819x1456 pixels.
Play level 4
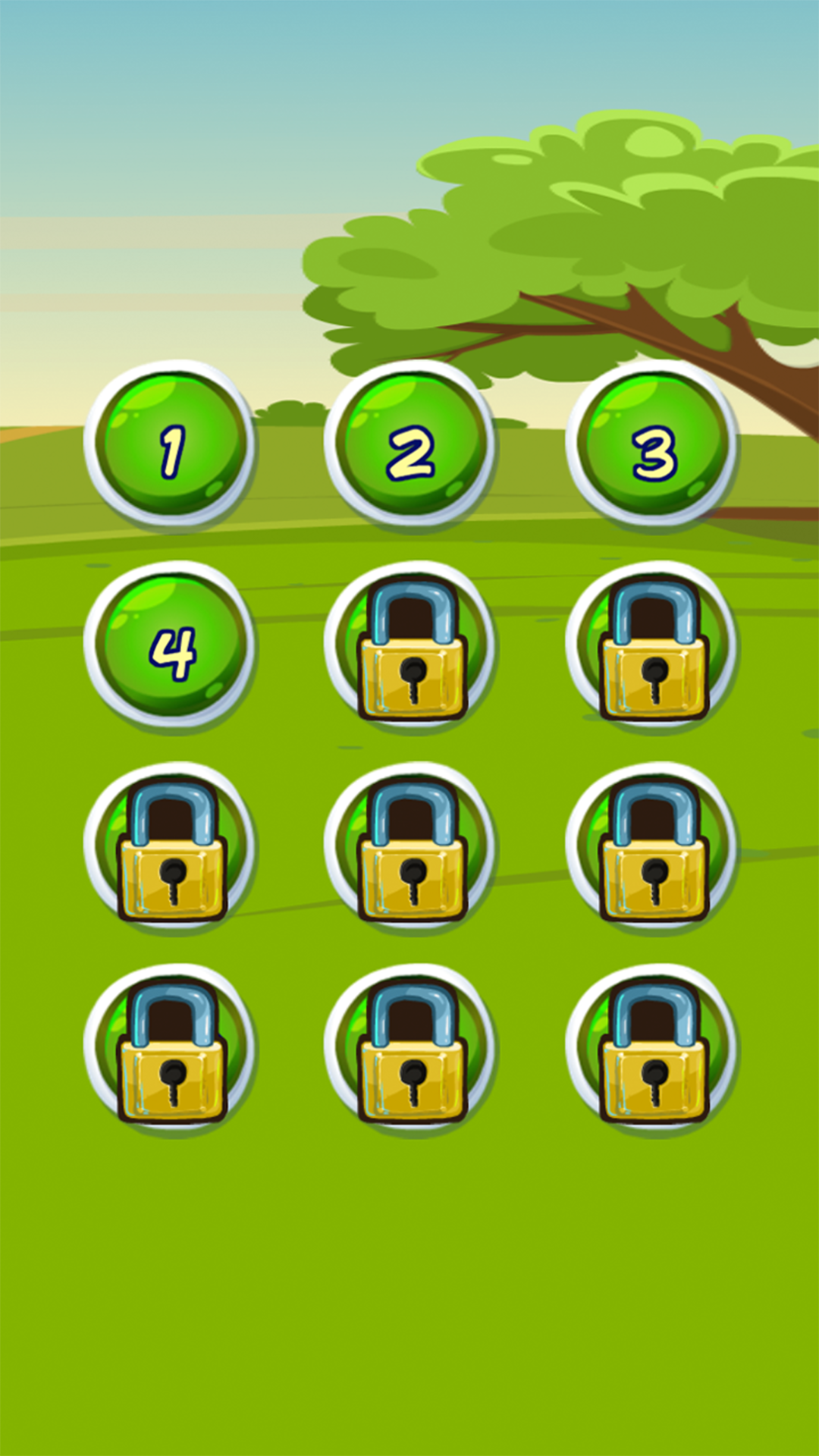[x=170, y=646]
